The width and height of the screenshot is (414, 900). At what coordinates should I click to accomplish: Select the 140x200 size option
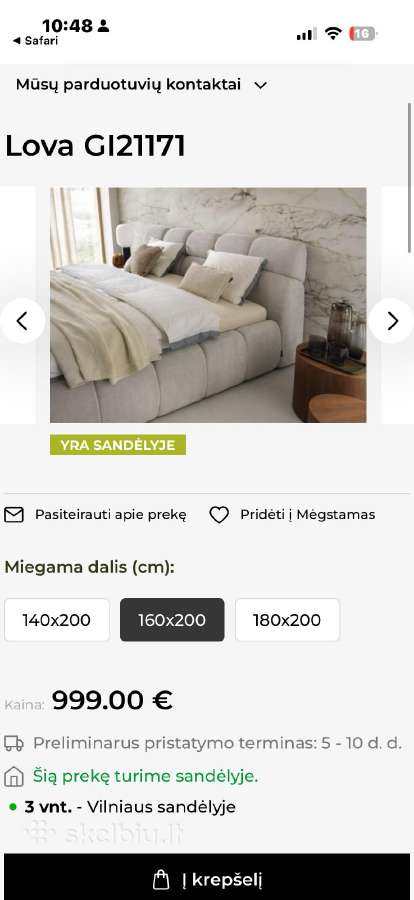[x=57, y=620]
